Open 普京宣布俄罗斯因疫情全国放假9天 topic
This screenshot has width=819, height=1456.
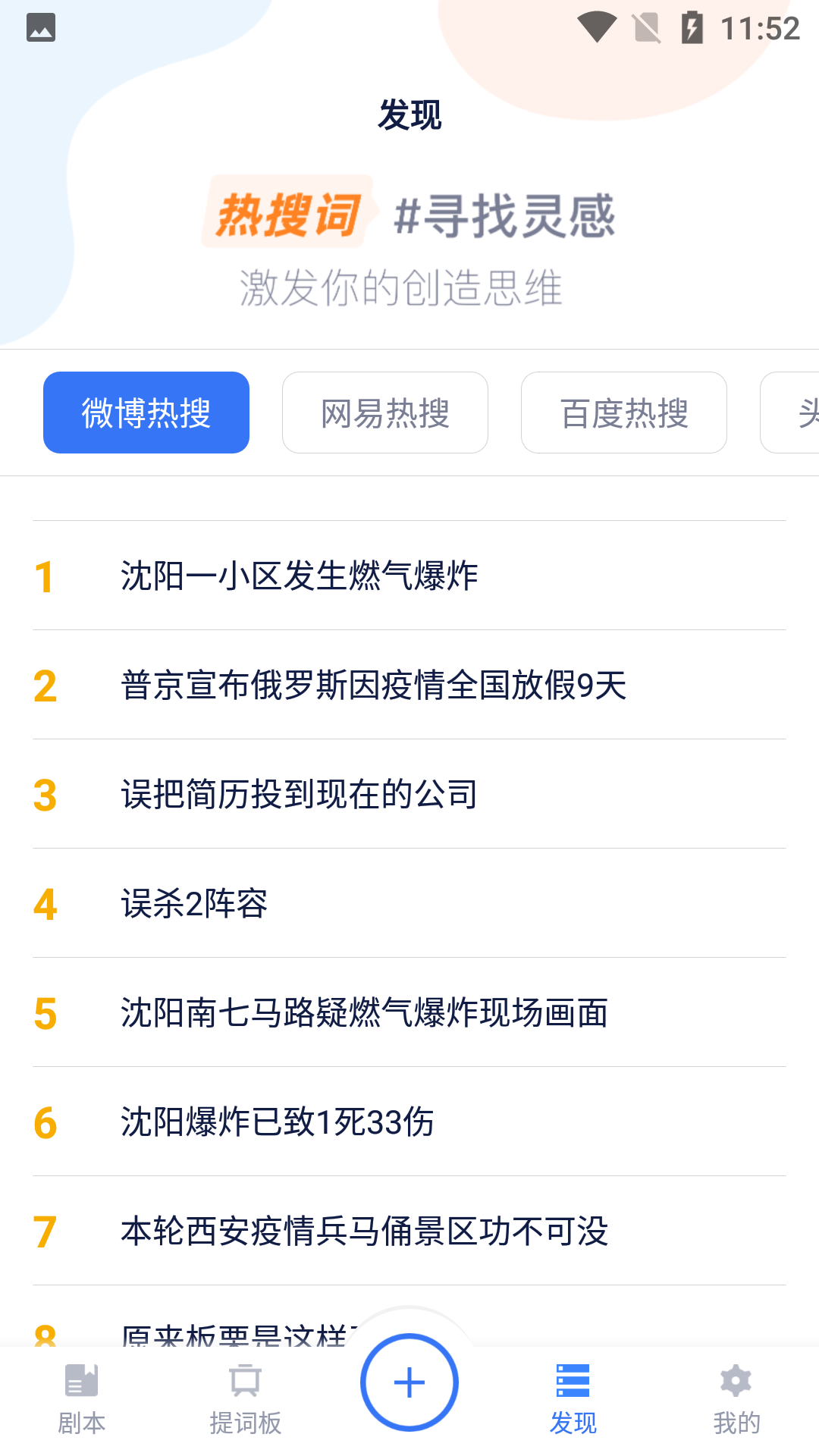point(374,685)
